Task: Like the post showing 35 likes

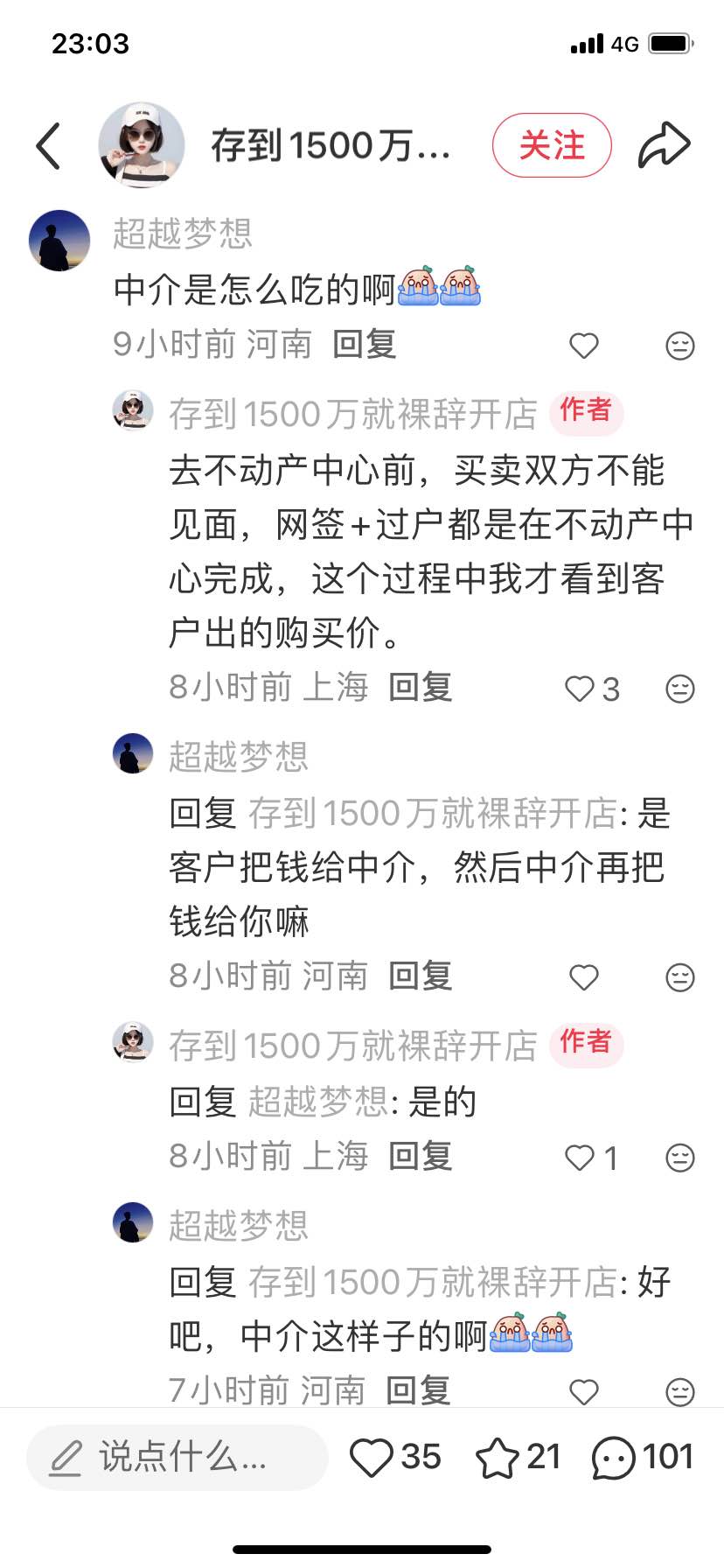Action: (372, 1458)
